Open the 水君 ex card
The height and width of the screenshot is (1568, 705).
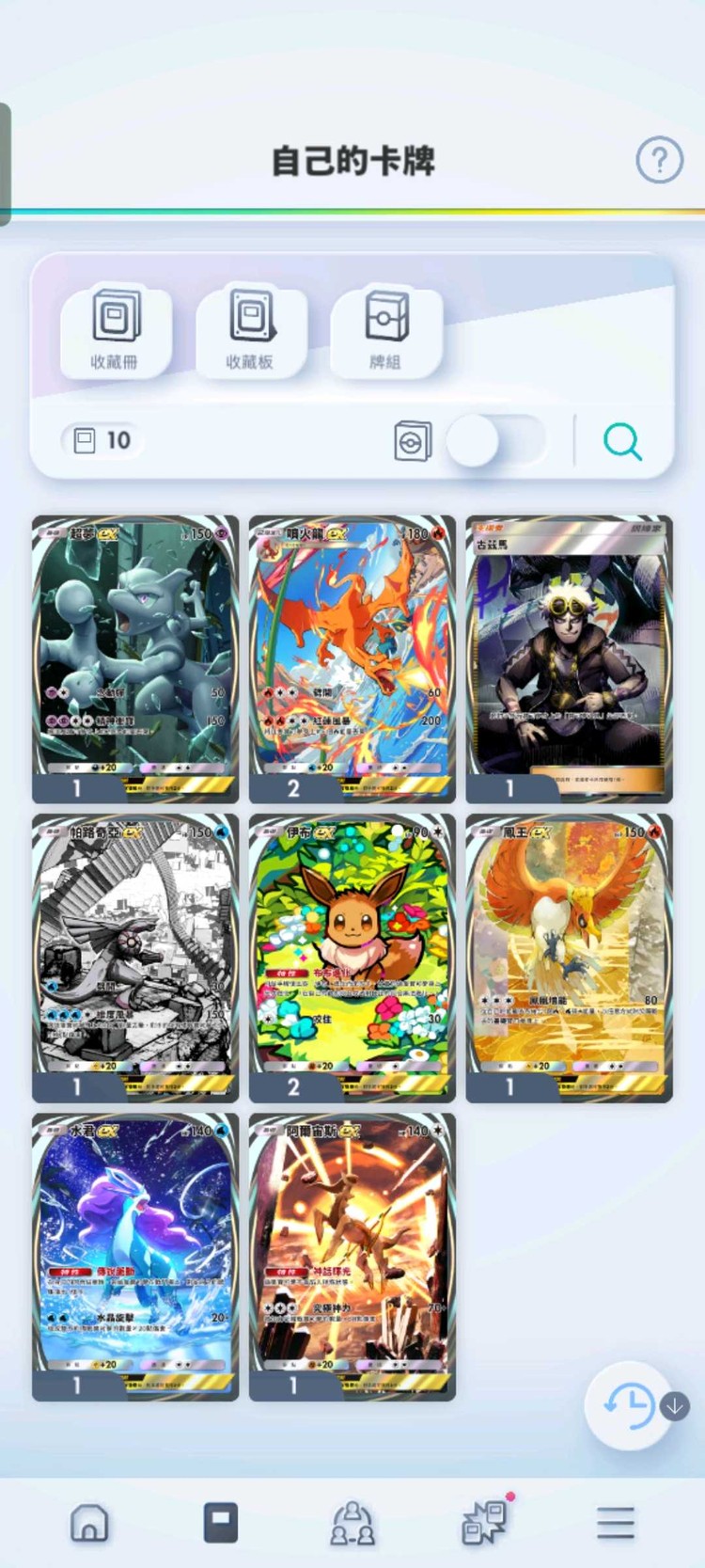click(135, 1257)
